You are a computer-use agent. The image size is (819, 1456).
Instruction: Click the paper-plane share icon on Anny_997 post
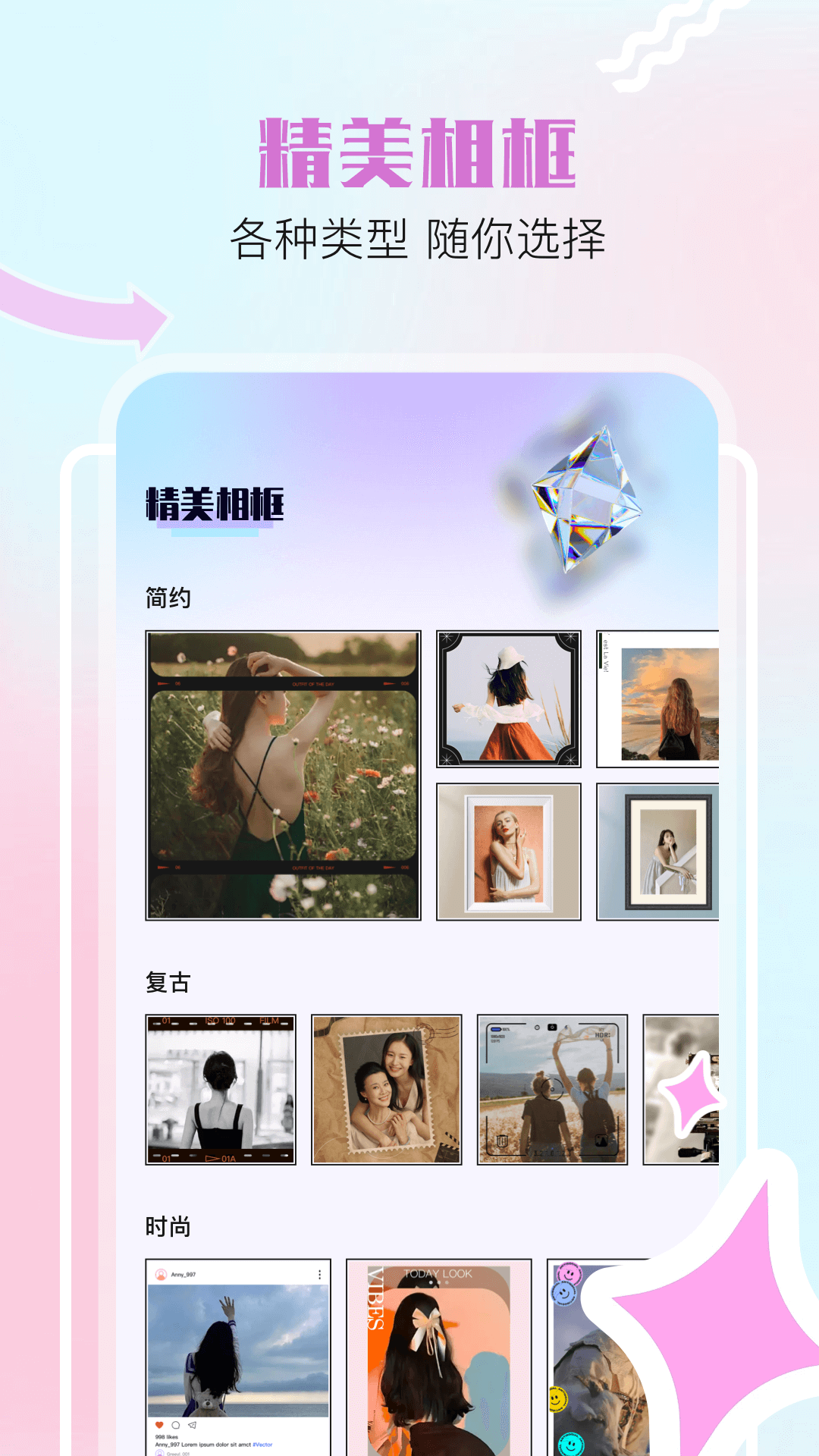pyautogui.click(x=192, y=1425)
